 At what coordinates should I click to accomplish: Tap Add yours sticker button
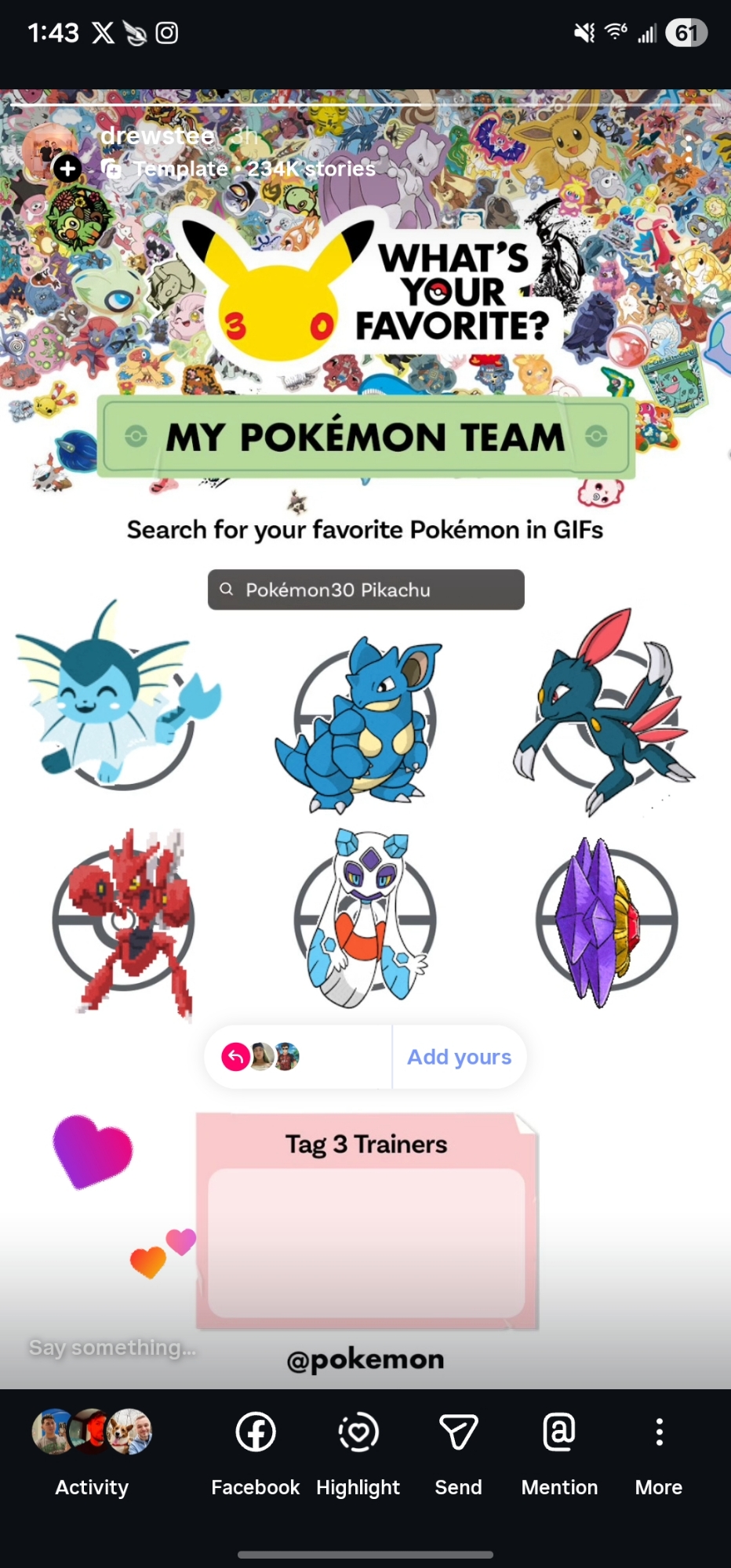[459, 1057]
